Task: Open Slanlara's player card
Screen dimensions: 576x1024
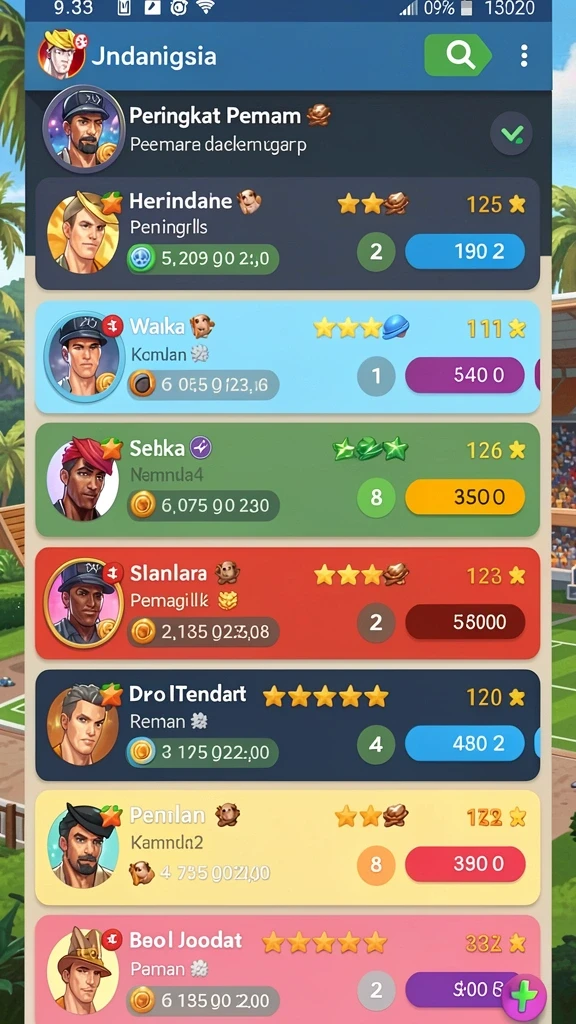Action: pos(287,603)
